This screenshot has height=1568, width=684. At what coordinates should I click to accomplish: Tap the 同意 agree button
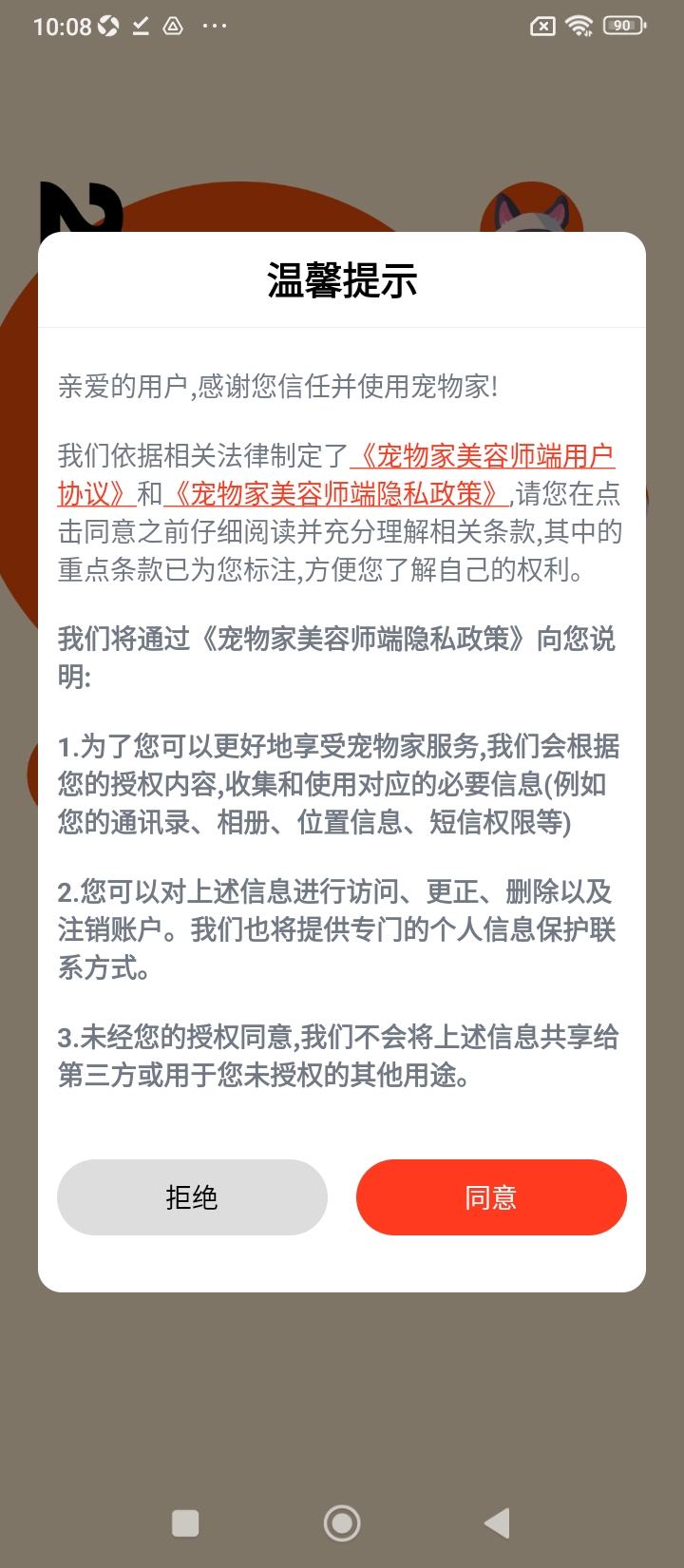click(x=491, y=1197)
